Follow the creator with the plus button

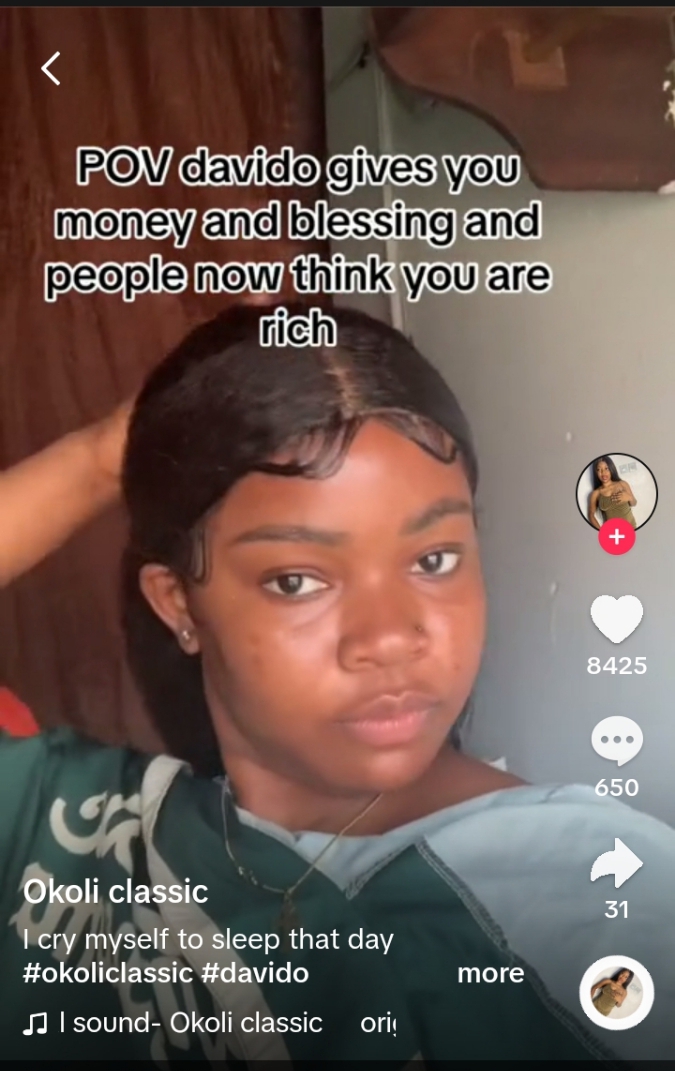coord(616,537)
